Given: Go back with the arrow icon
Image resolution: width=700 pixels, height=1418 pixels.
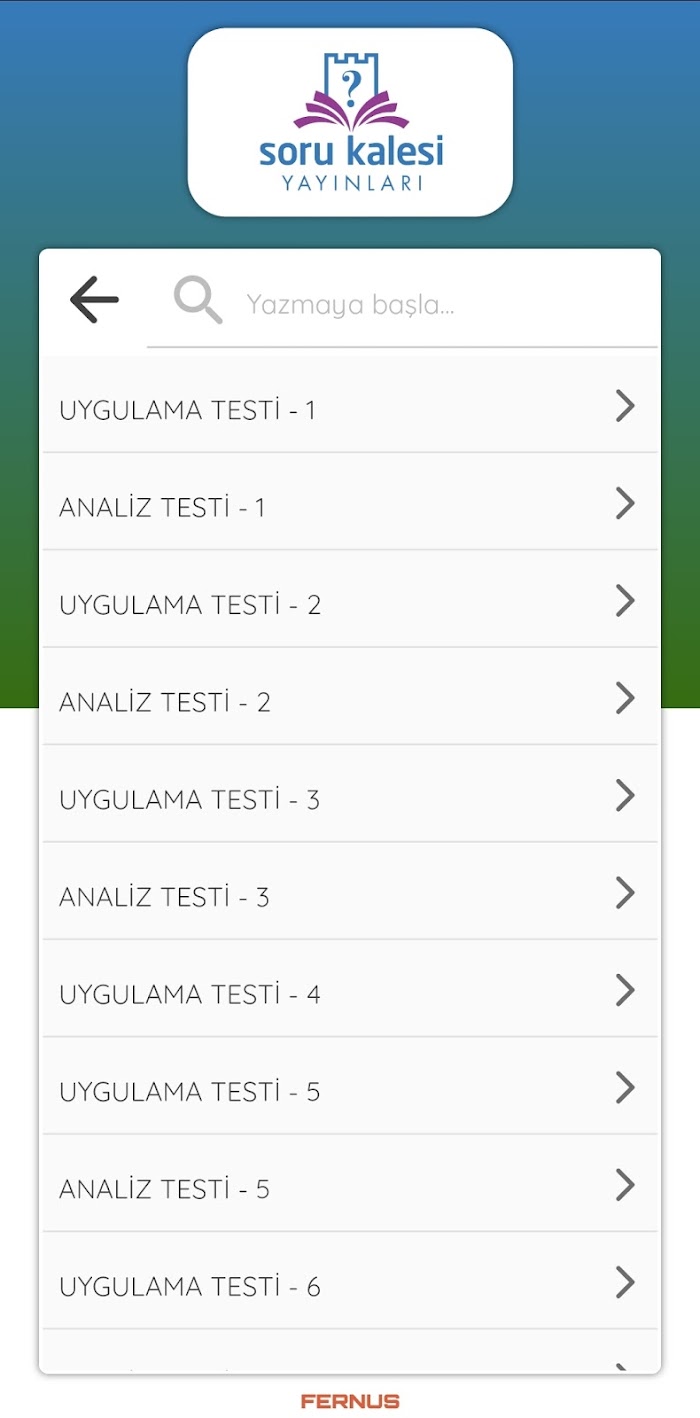Looking at the screenshot, I should [x=94, y=300].
